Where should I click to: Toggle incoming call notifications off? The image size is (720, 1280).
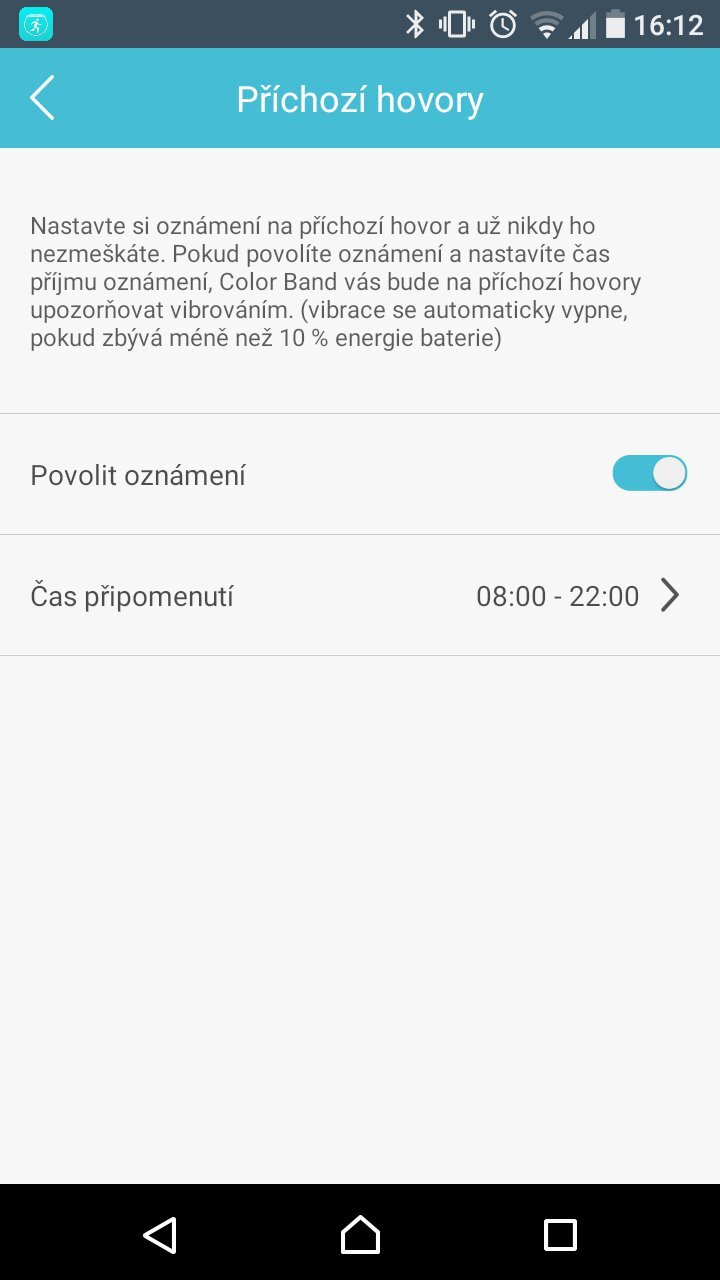pos(649,472)
